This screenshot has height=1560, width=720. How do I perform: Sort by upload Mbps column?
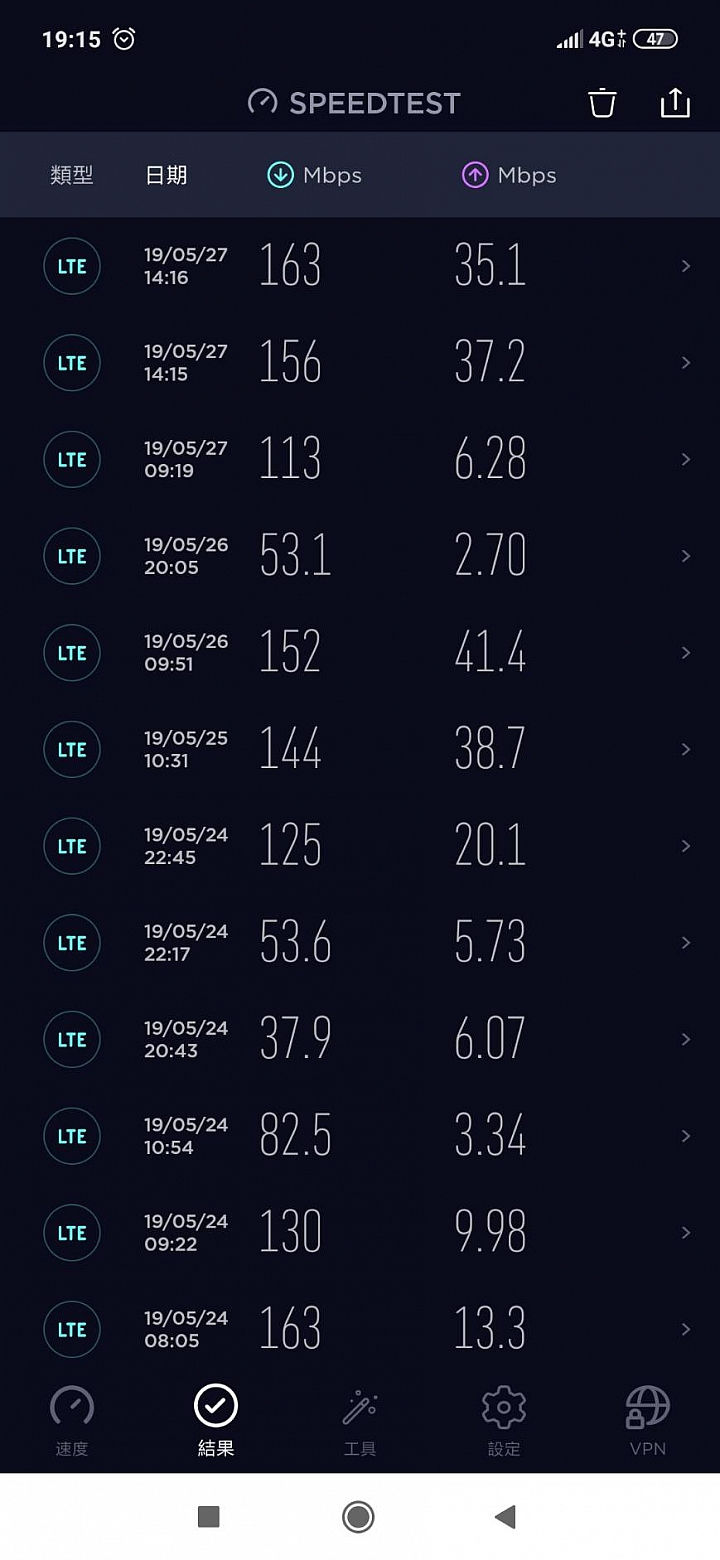tap(508, 175)
